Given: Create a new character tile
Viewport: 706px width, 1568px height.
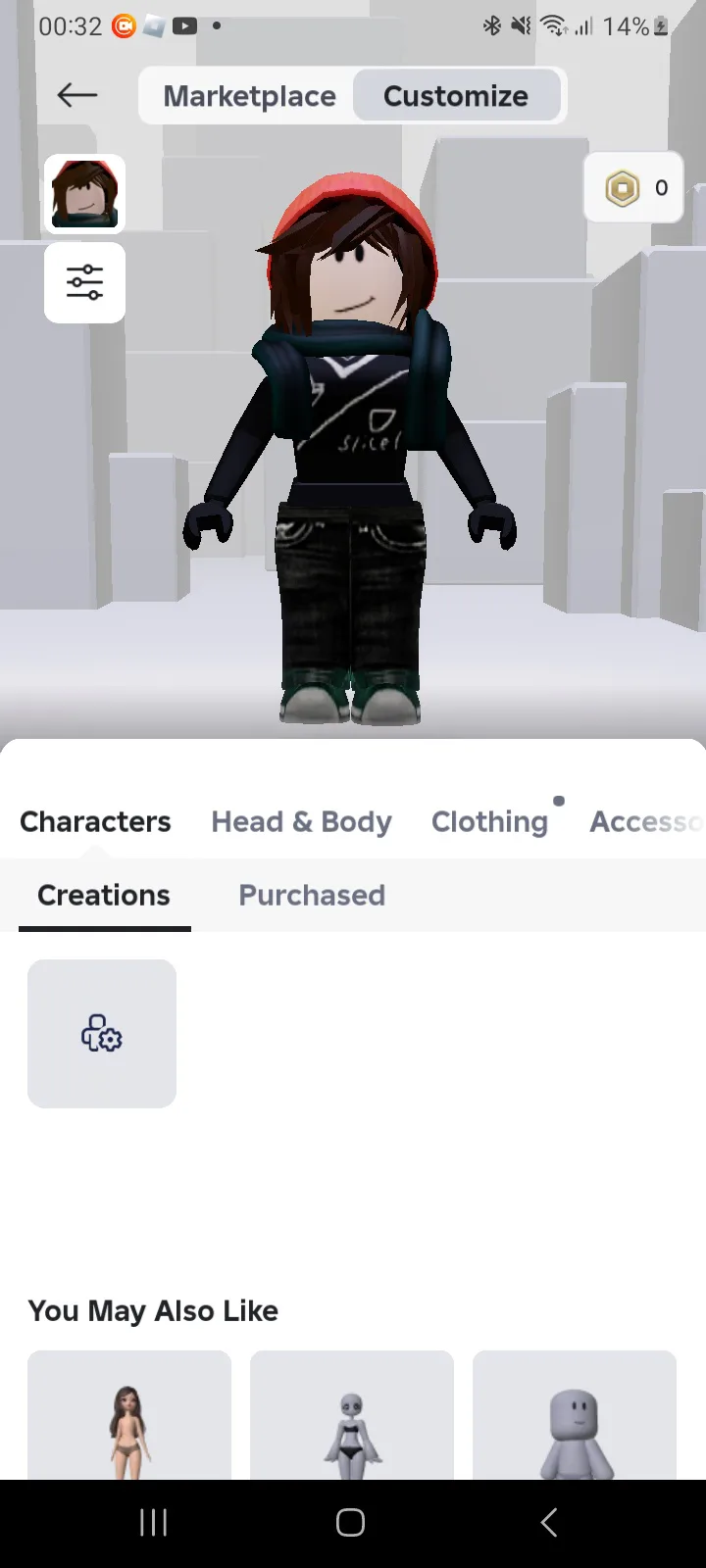Looking at the screenshot, I should 102,1034.
